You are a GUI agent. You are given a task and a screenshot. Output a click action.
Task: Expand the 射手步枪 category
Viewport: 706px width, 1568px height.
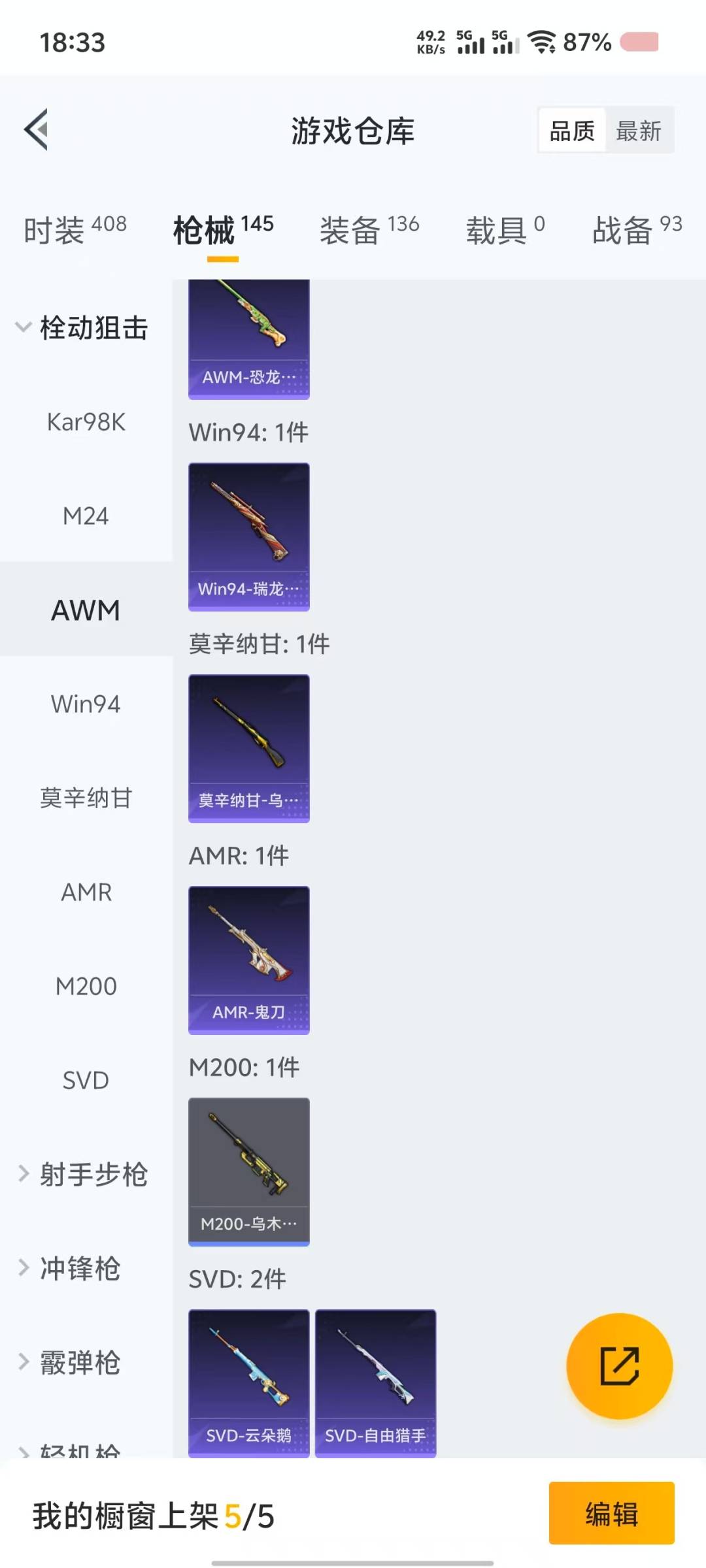82,1174
